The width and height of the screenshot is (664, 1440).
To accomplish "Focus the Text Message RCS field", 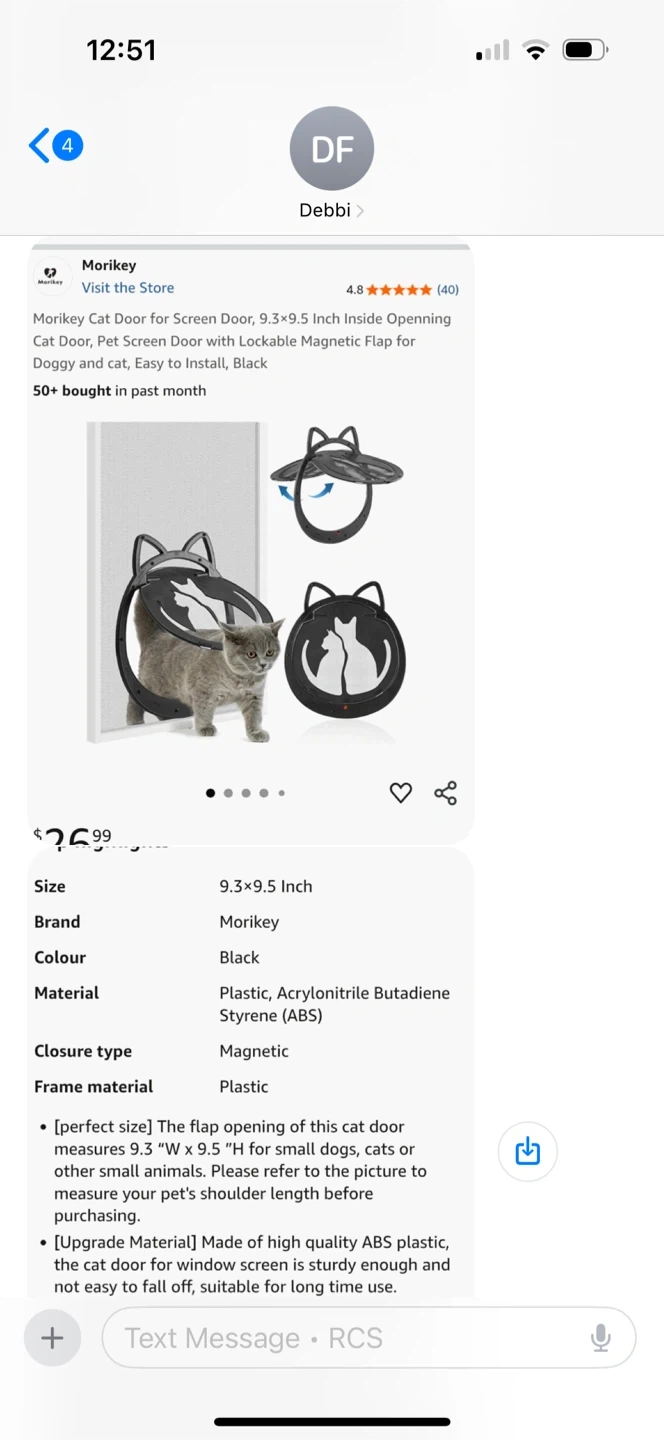I will coord(340,1338).
